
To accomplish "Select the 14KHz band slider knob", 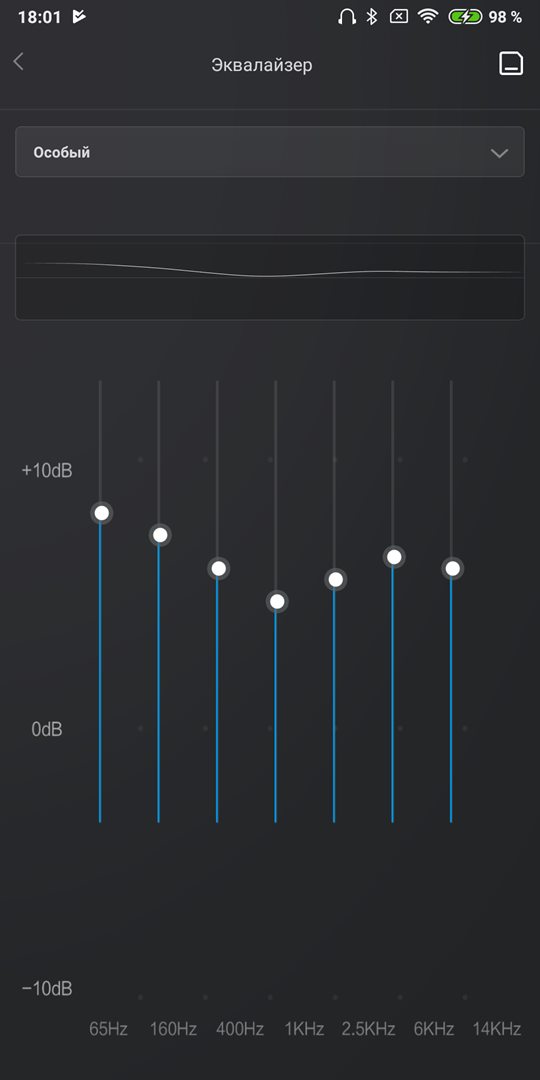I will tap(453, 568).
